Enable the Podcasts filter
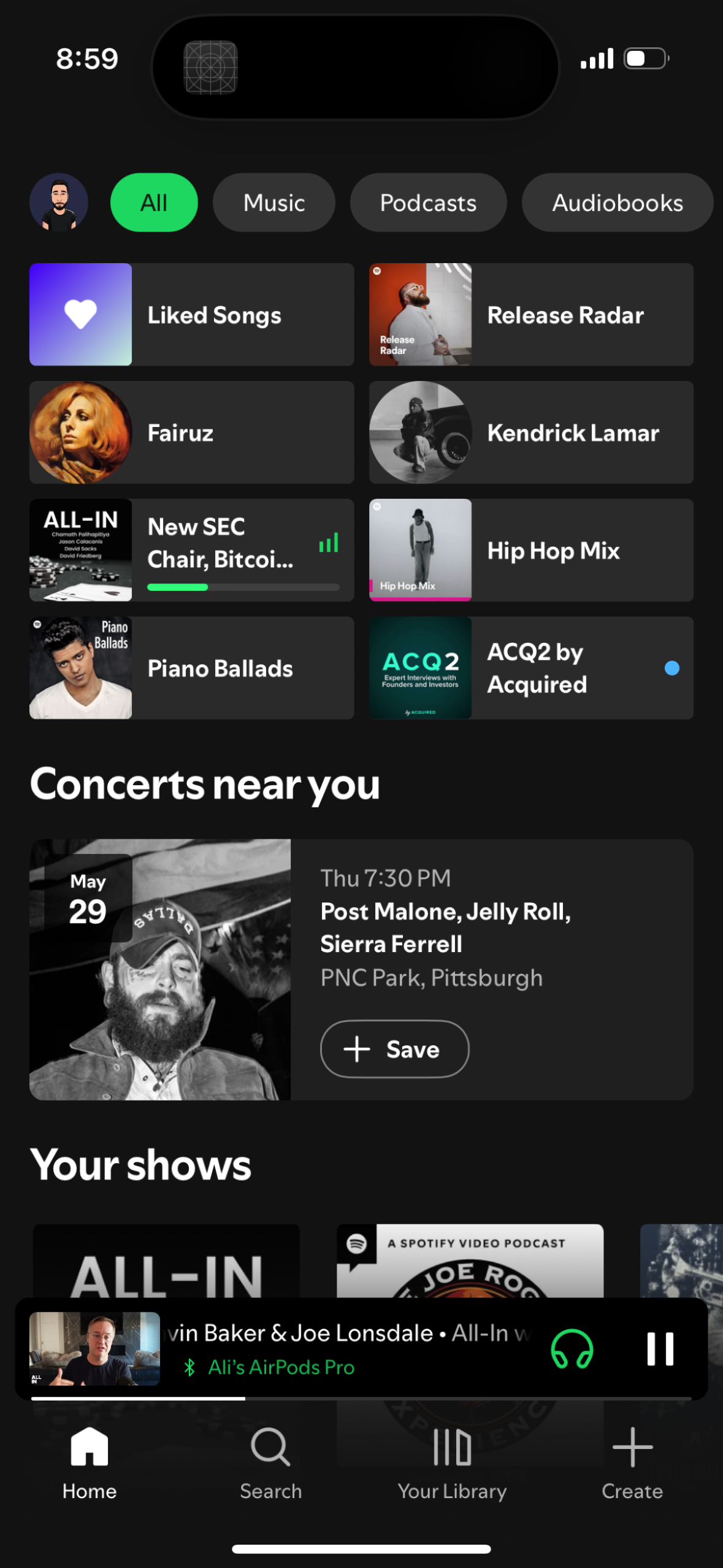 428,202
